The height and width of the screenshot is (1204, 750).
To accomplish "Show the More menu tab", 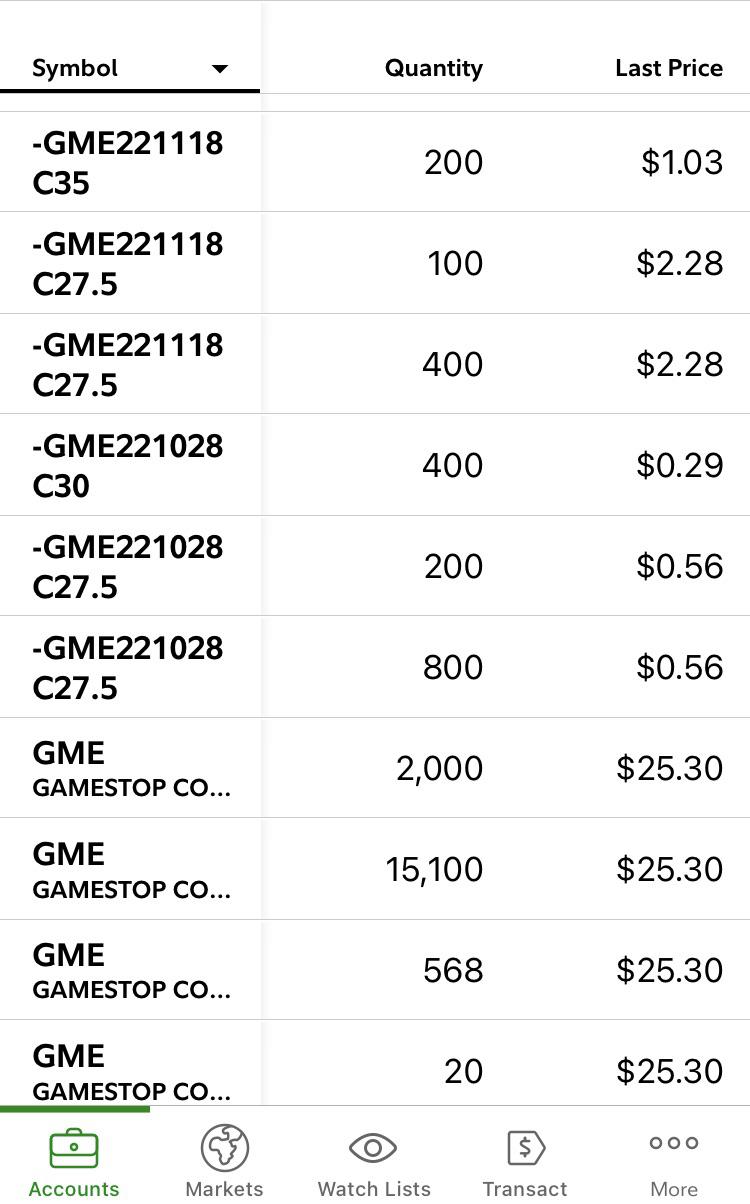I will pos(674,1160).
